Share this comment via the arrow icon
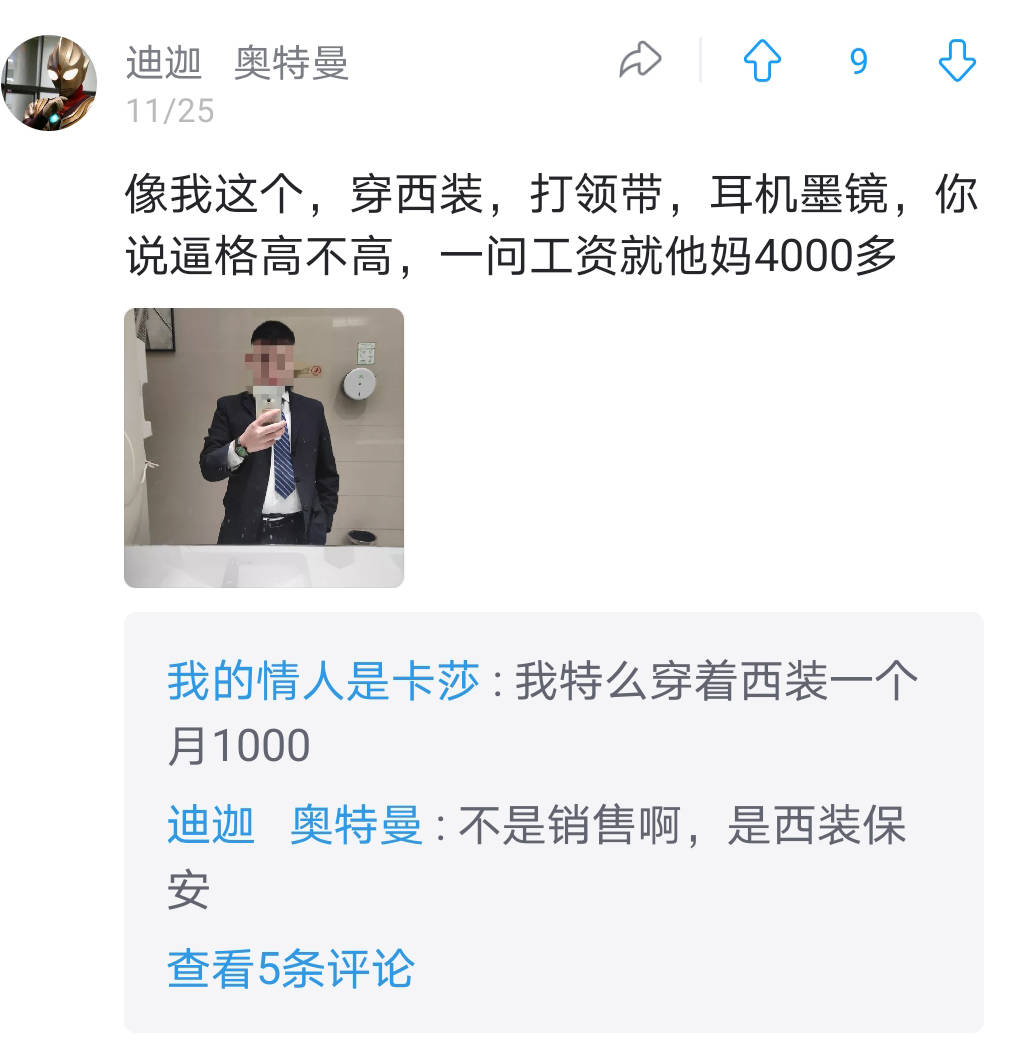This screenshot has width=1032, height=1059. (x=640, y=61)
